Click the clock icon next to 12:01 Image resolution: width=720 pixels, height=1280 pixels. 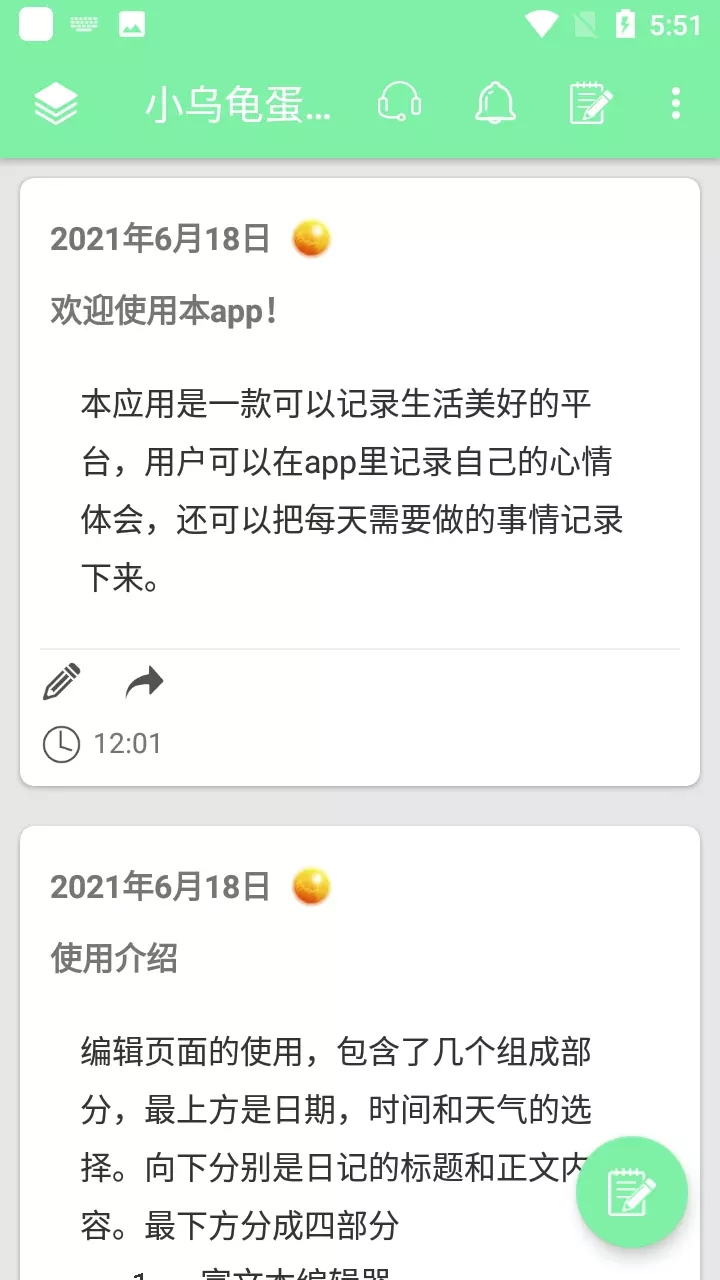click(x=62, y=743)
